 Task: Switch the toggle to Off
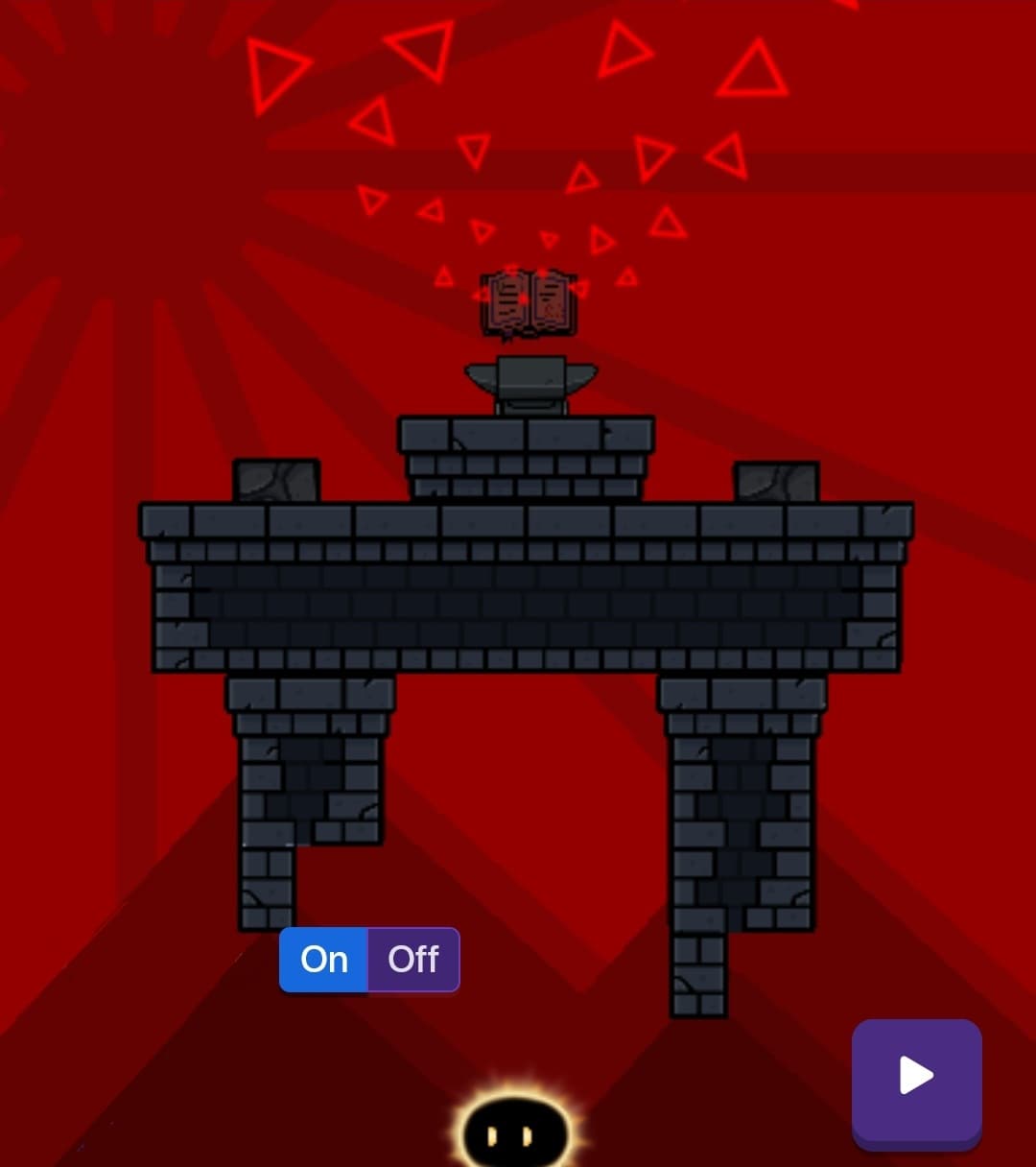413,960
